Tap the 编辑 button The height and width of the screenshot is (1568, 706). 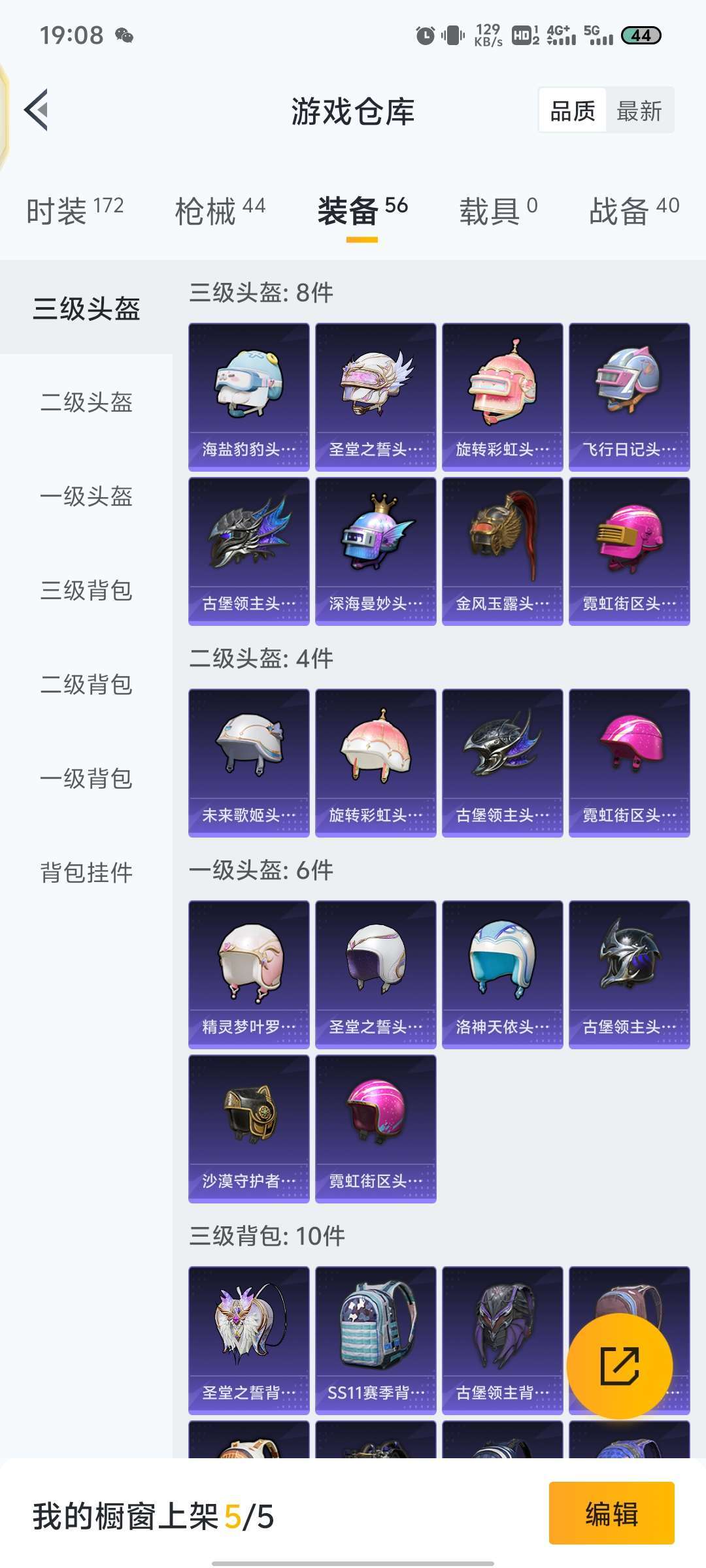(x=611, y=1514)
